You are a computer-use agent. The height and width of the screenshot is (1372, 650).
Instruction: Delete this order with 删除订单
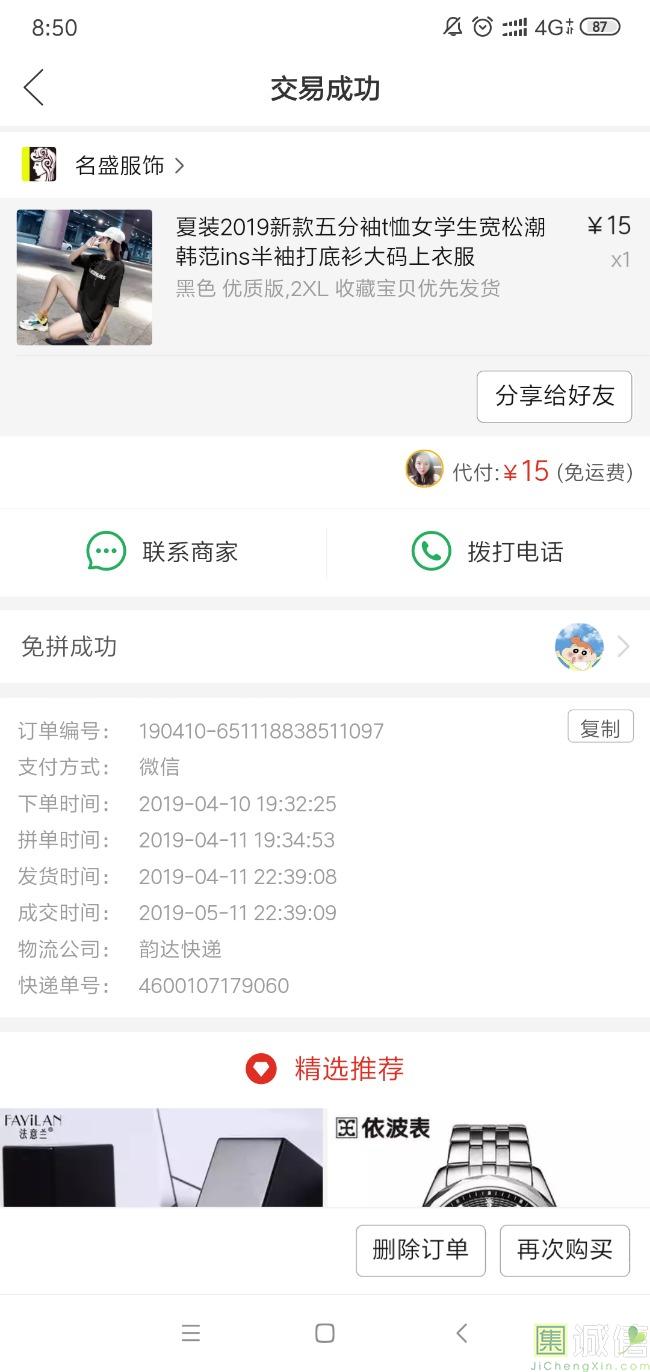tap(420, 1250)
